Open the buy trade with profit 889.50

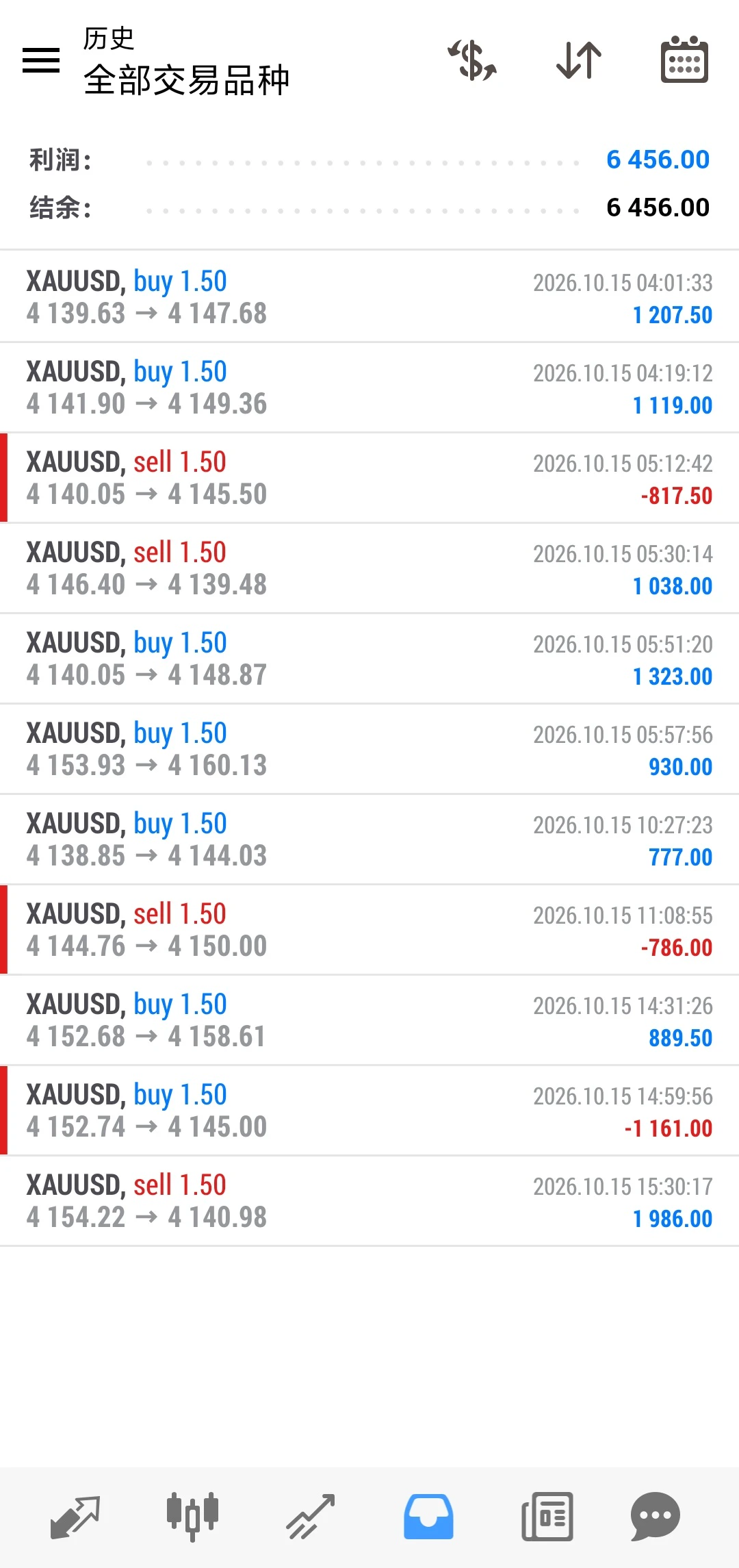coord(369,1020)
